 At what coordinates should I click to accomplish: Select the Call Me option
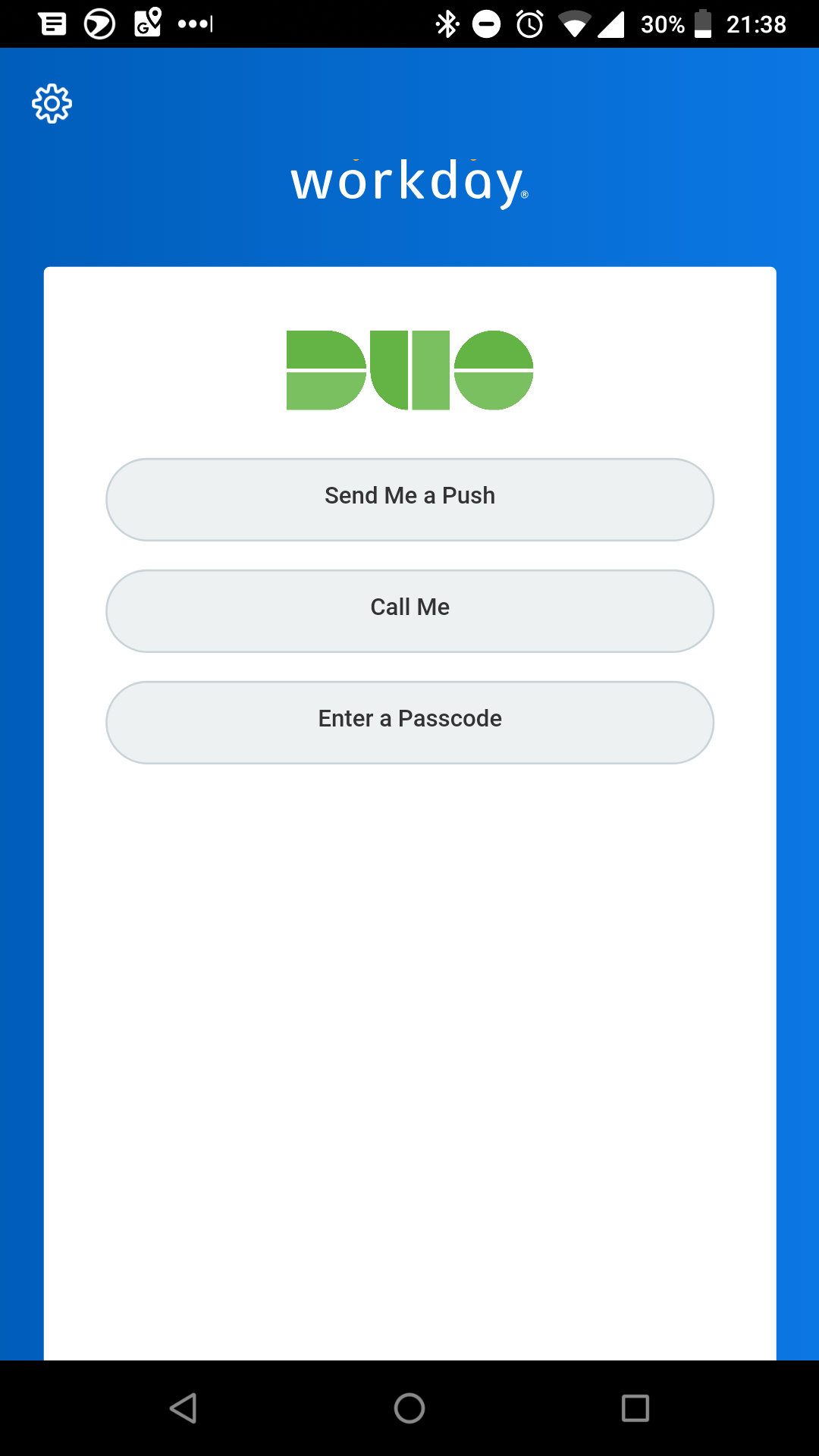tap(409, 610)
